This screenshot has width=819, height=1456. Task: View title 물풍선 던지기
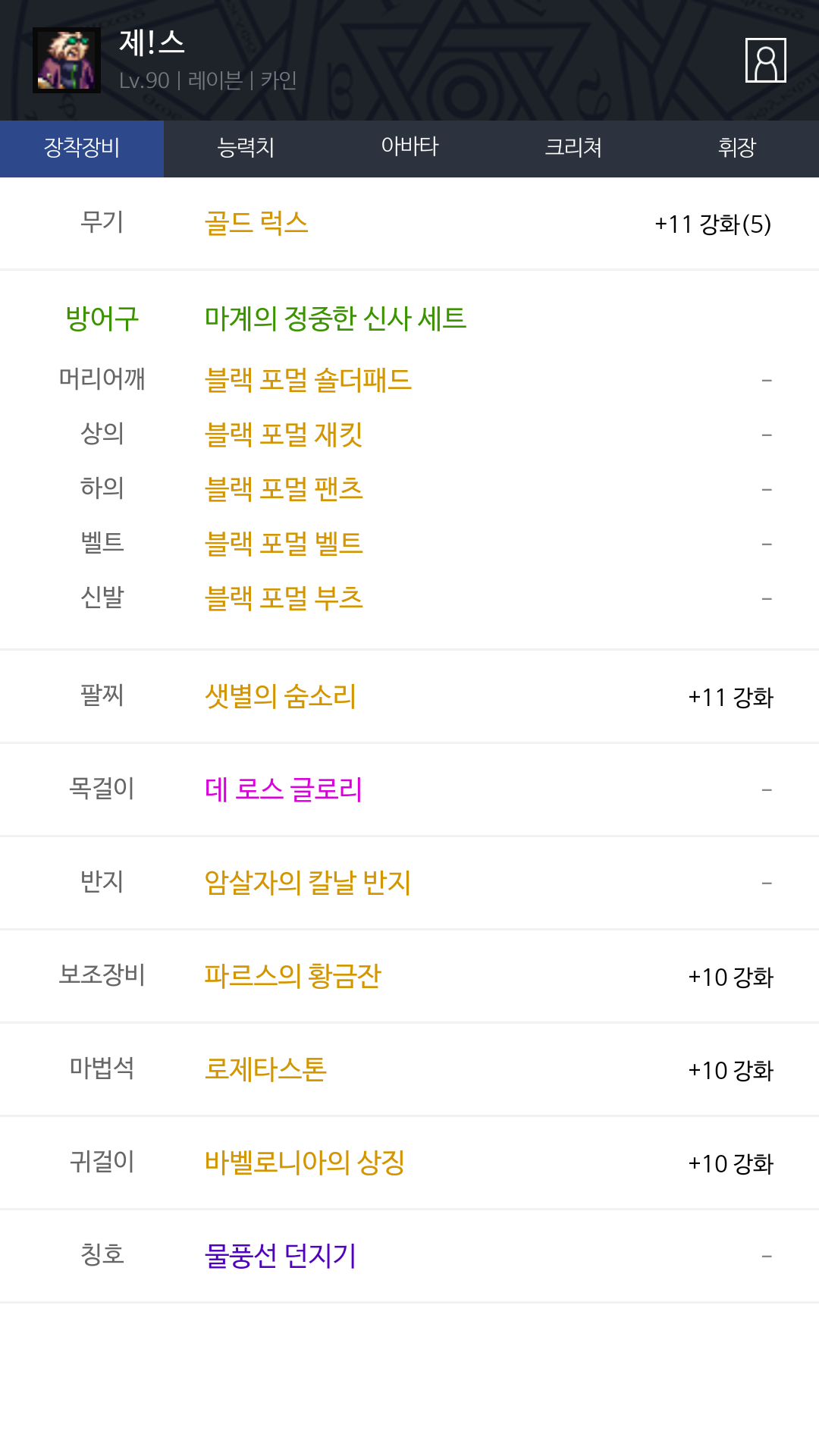tap(281, 1256)
